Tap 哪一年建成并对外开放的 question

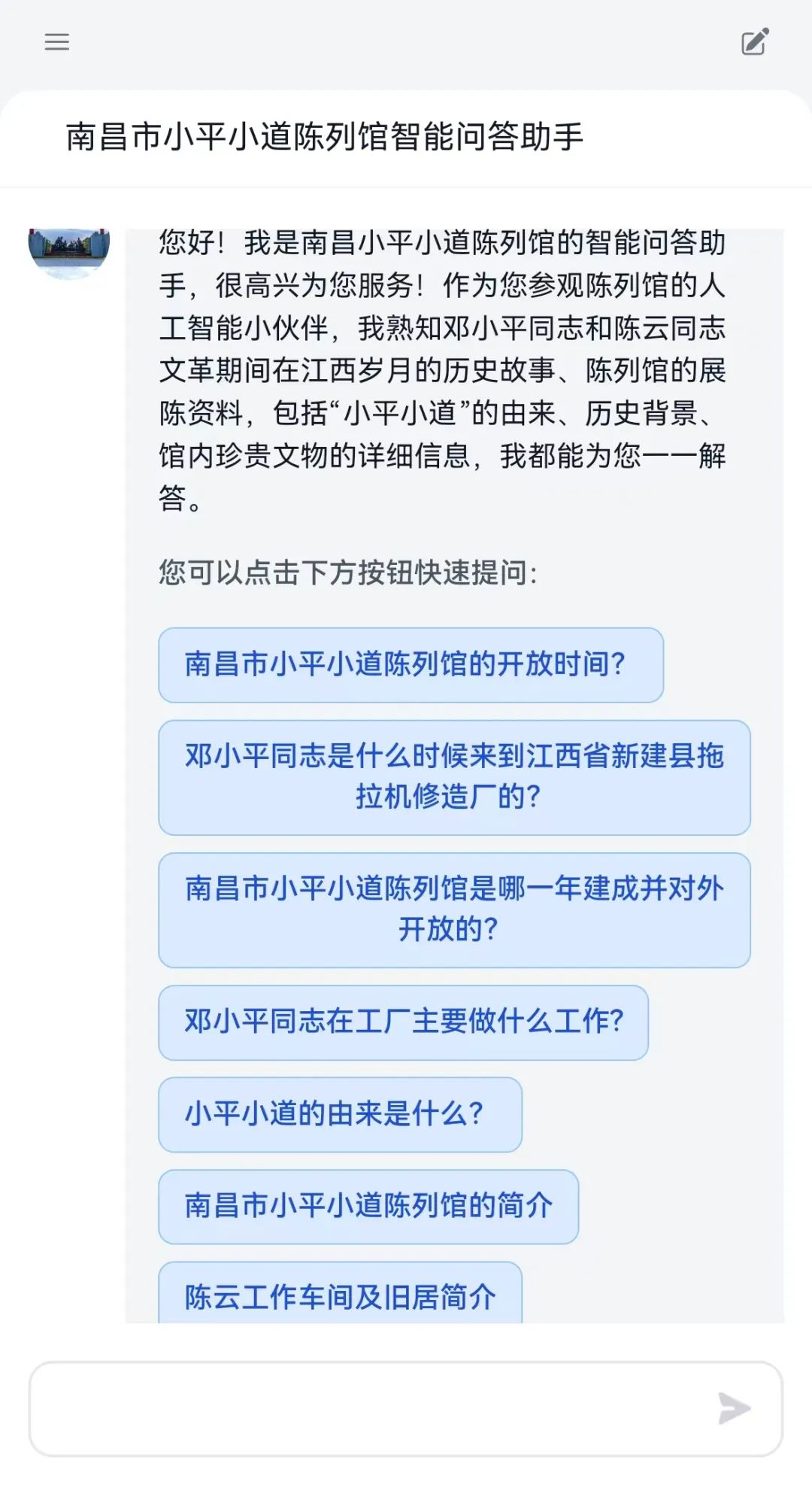[x=454, y=910]
